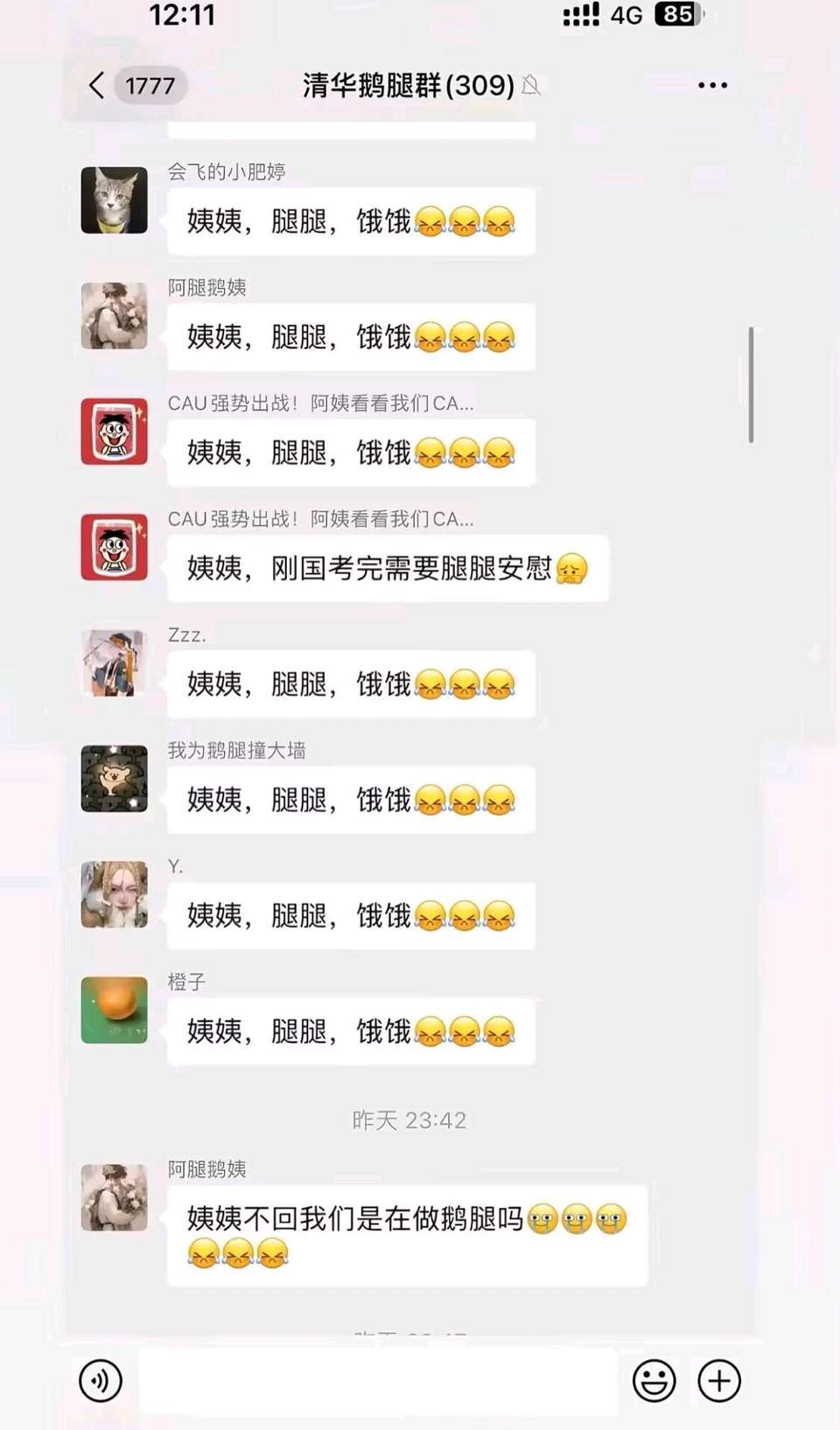The image size is (840, 1430).
Task: View the avatar of user Zzz.
Action: (x=115, y=663)
